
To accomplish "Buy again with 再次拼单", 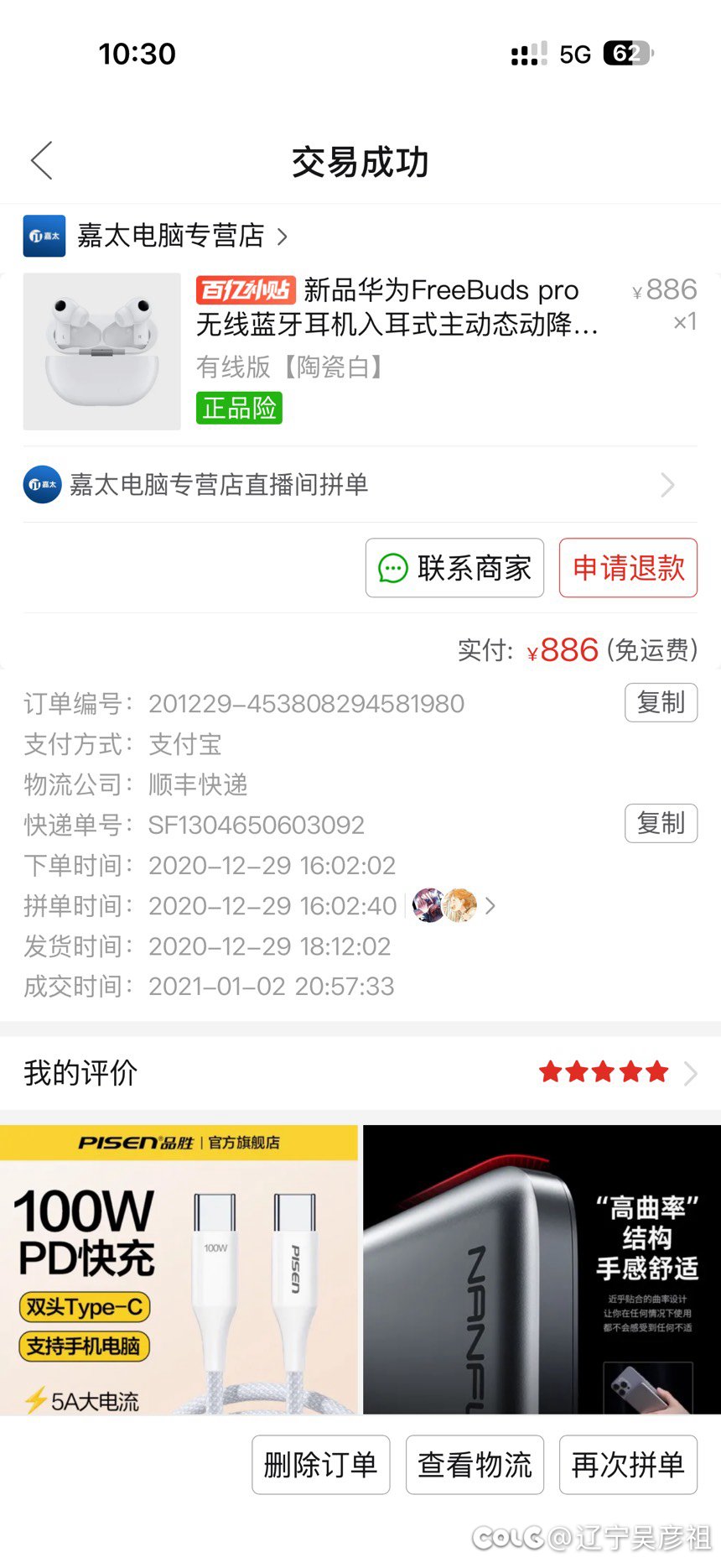I will [628, 1465].
